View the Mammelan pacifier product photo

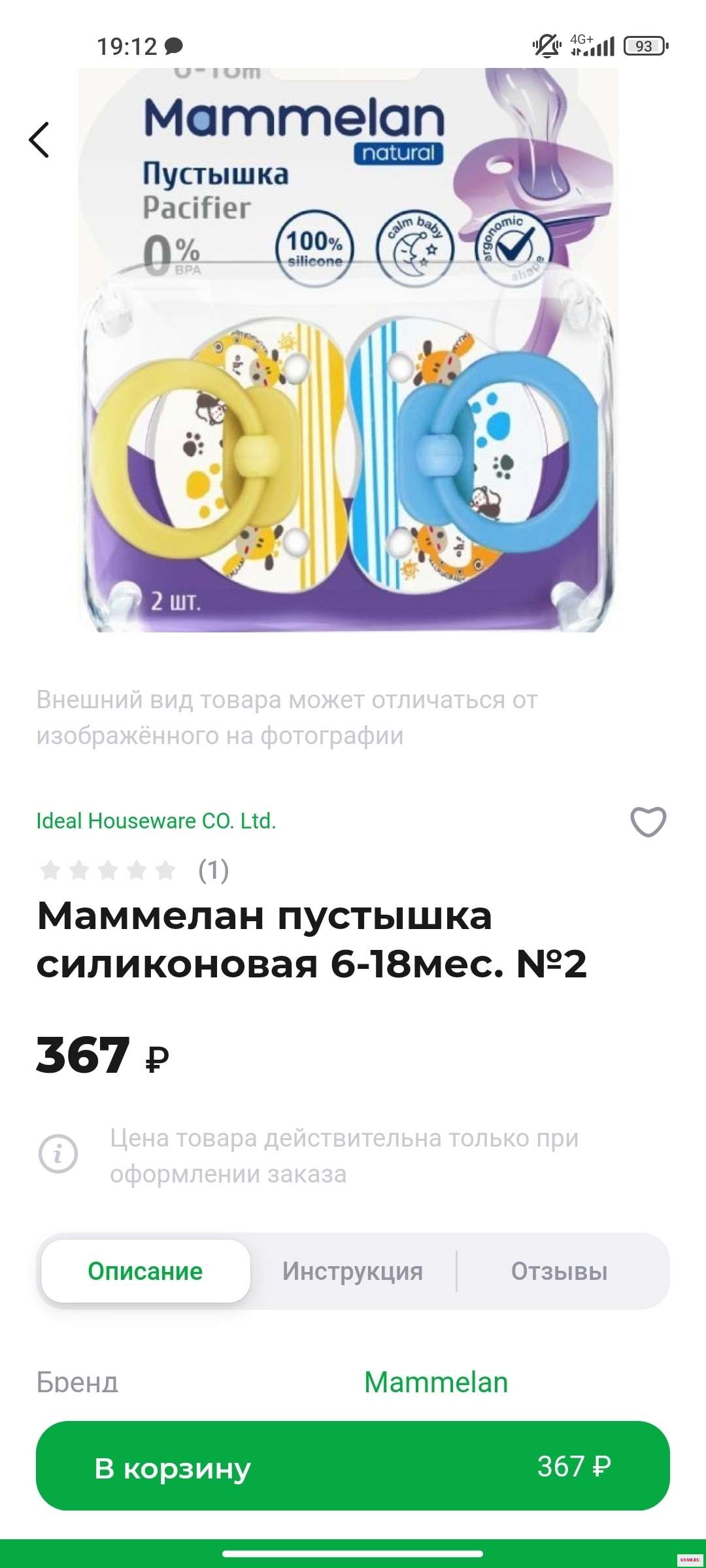click(x=348, y=366)
